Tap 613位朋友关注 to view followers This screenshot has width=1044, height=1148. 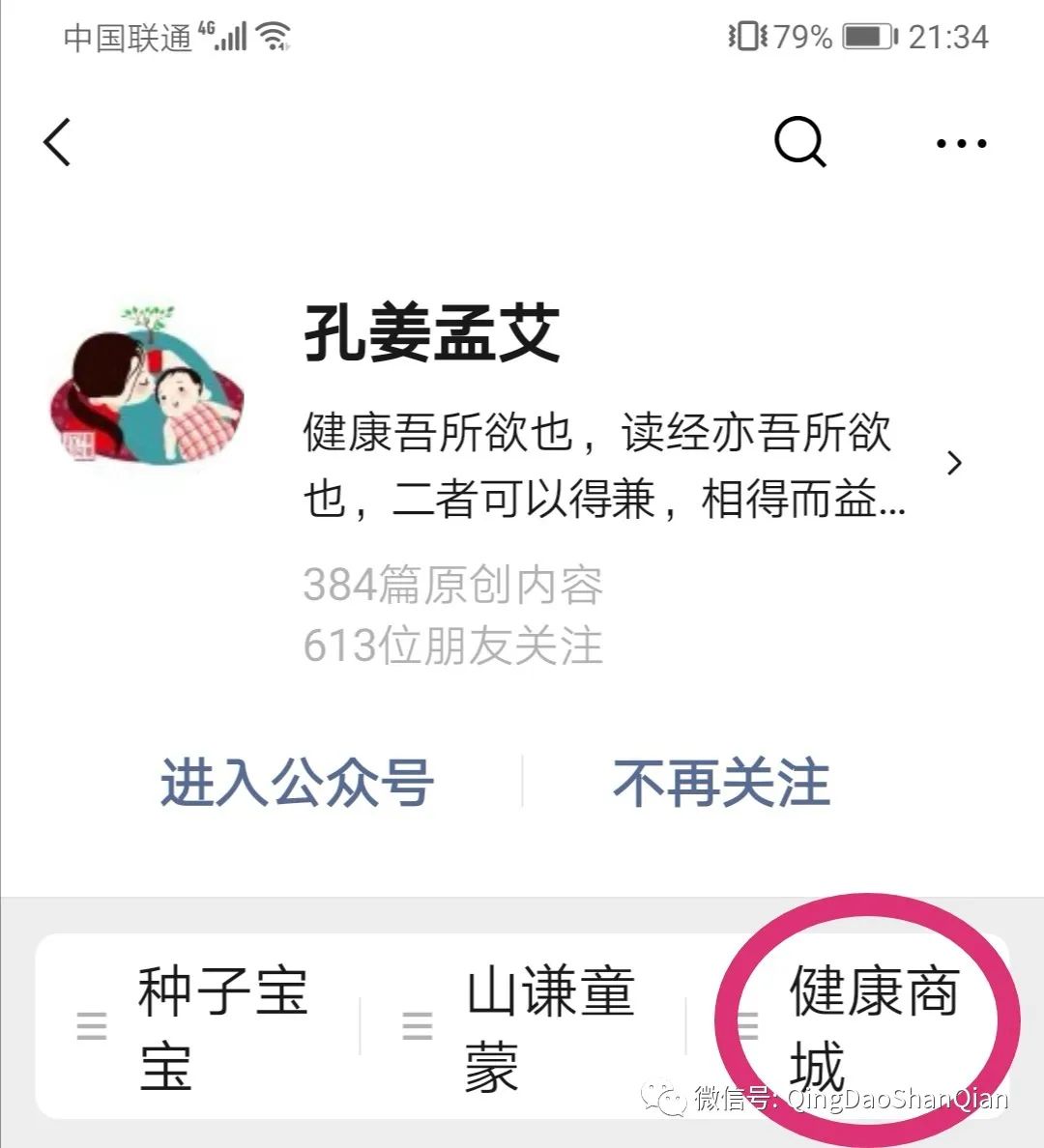click(456, 642)
